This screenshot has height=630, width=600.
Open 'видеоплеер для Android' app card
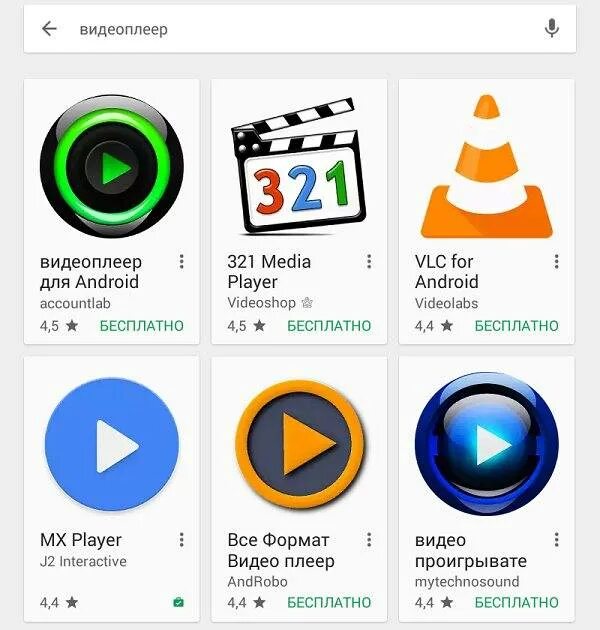[x=111, y=165]
